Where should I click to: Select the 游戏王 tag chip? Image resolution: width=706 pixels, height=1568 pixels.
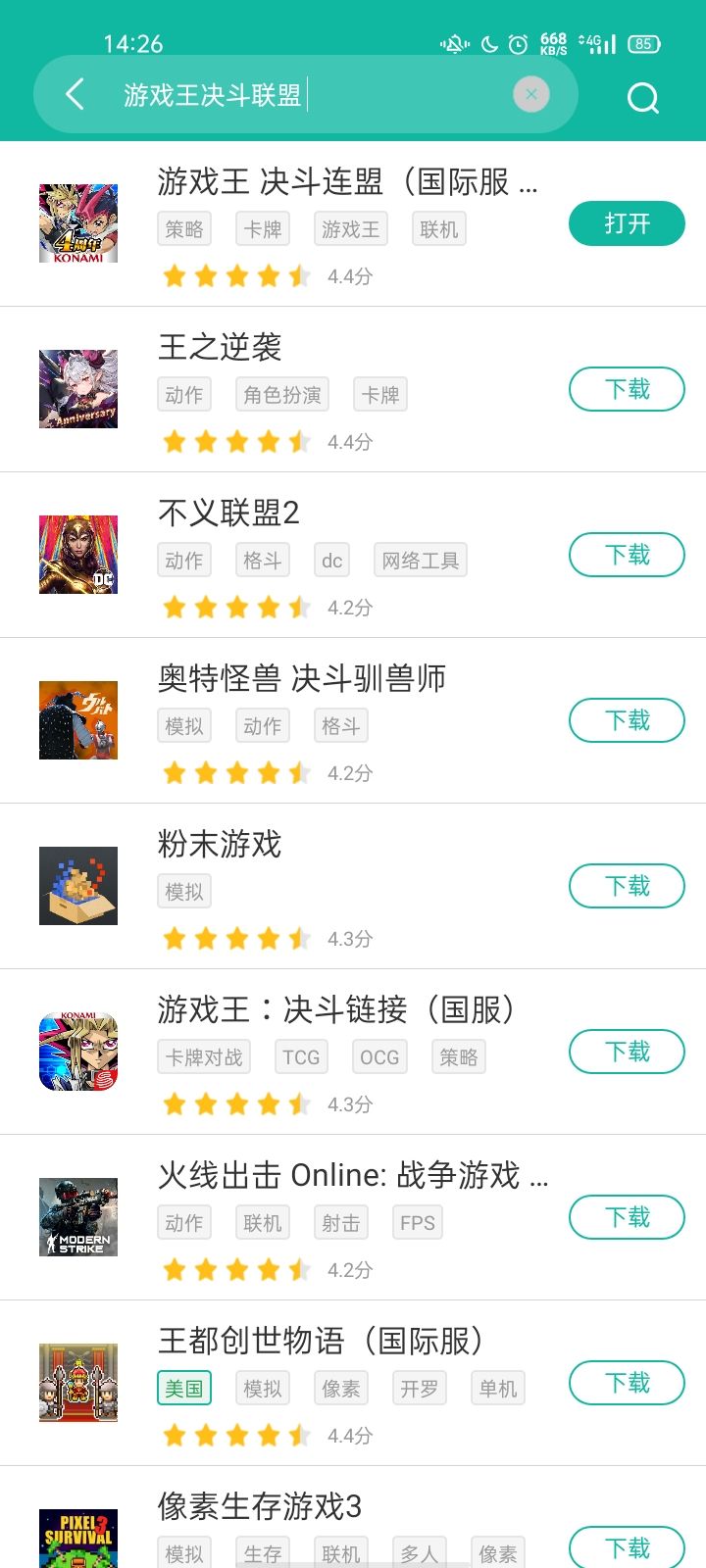click(x=350, y=229)
